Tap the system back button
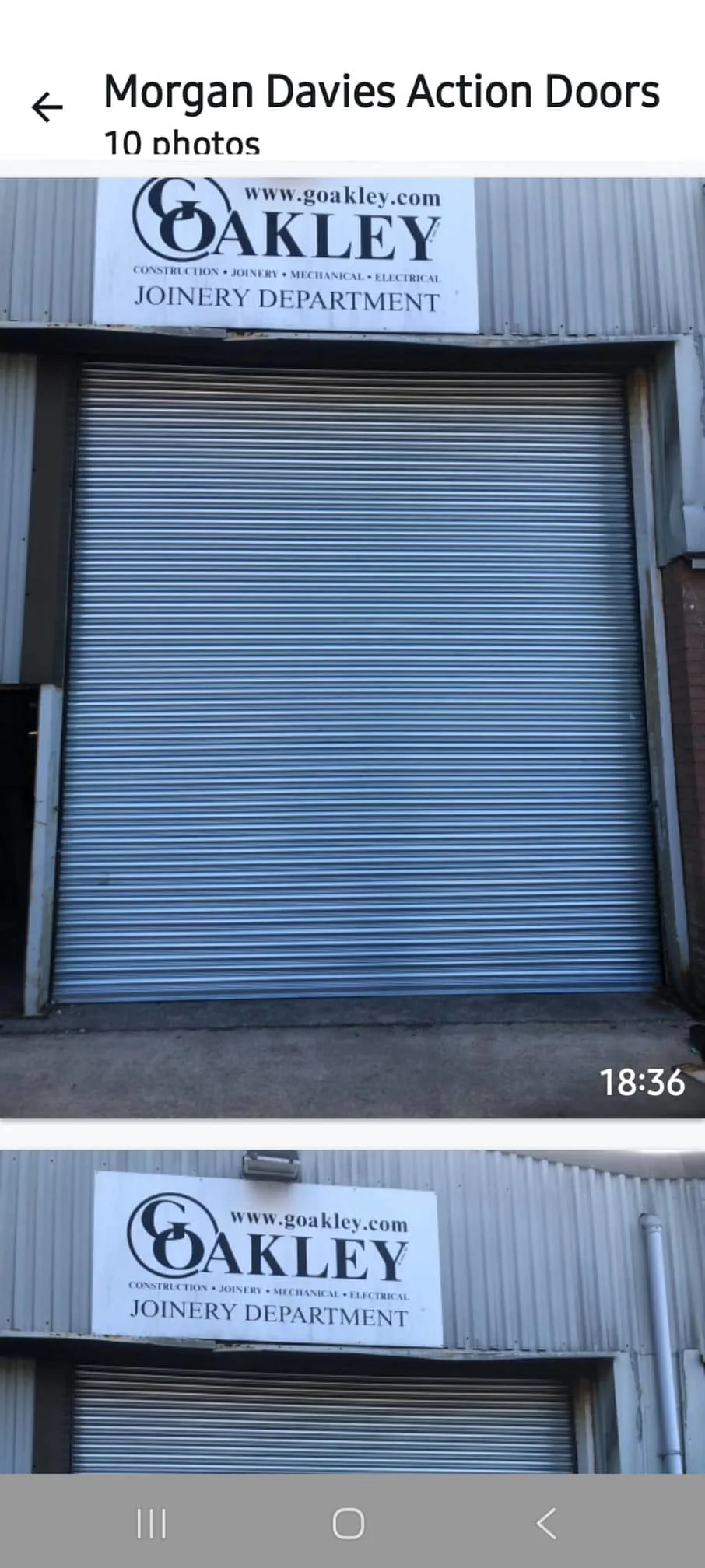Viewport: 705px width, 1568px height. [x=547, y=1524]
